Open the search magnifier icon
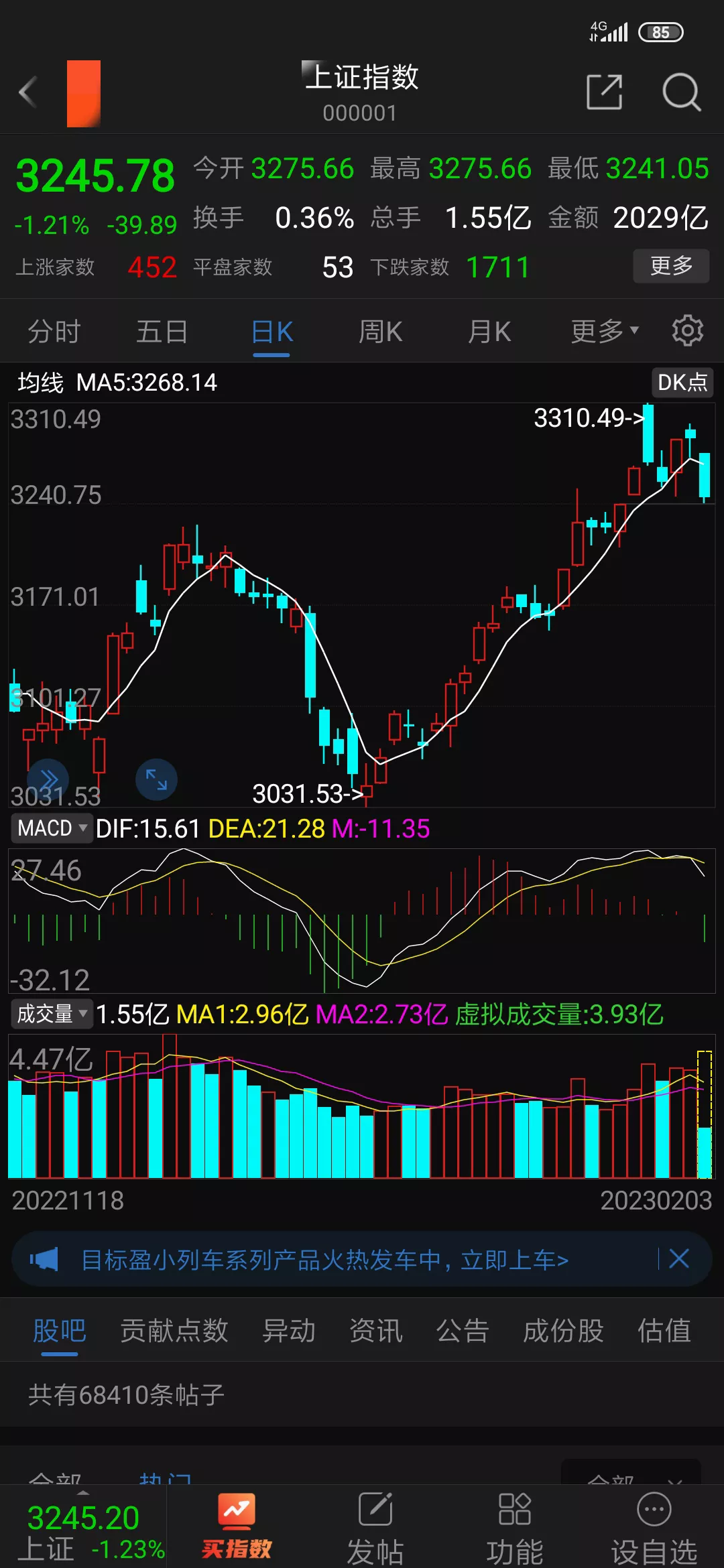Screen dimensions: 724x1568 (681, 92)
